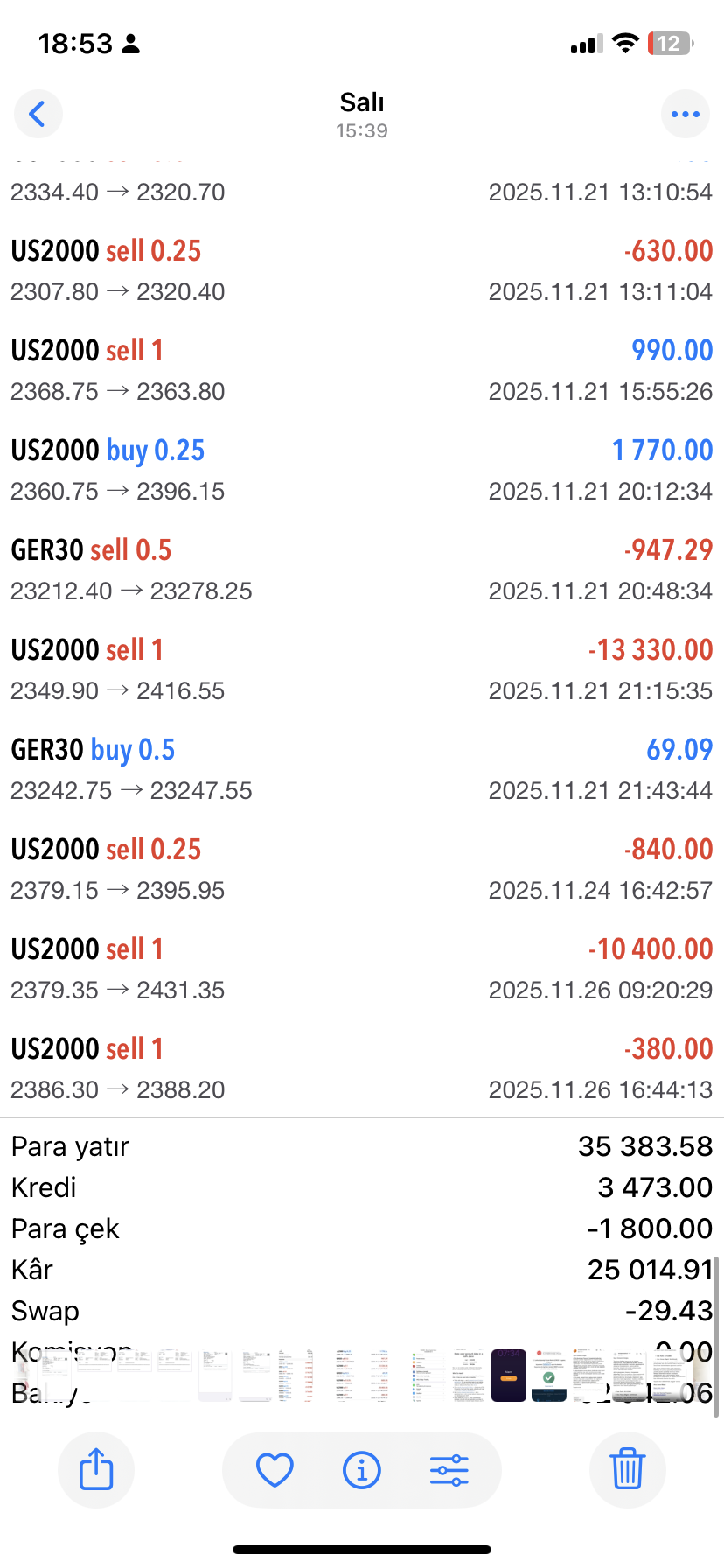Delete this photo with the trash icon
Viewport: 724px width, 1568px height.
point(627,1469)
